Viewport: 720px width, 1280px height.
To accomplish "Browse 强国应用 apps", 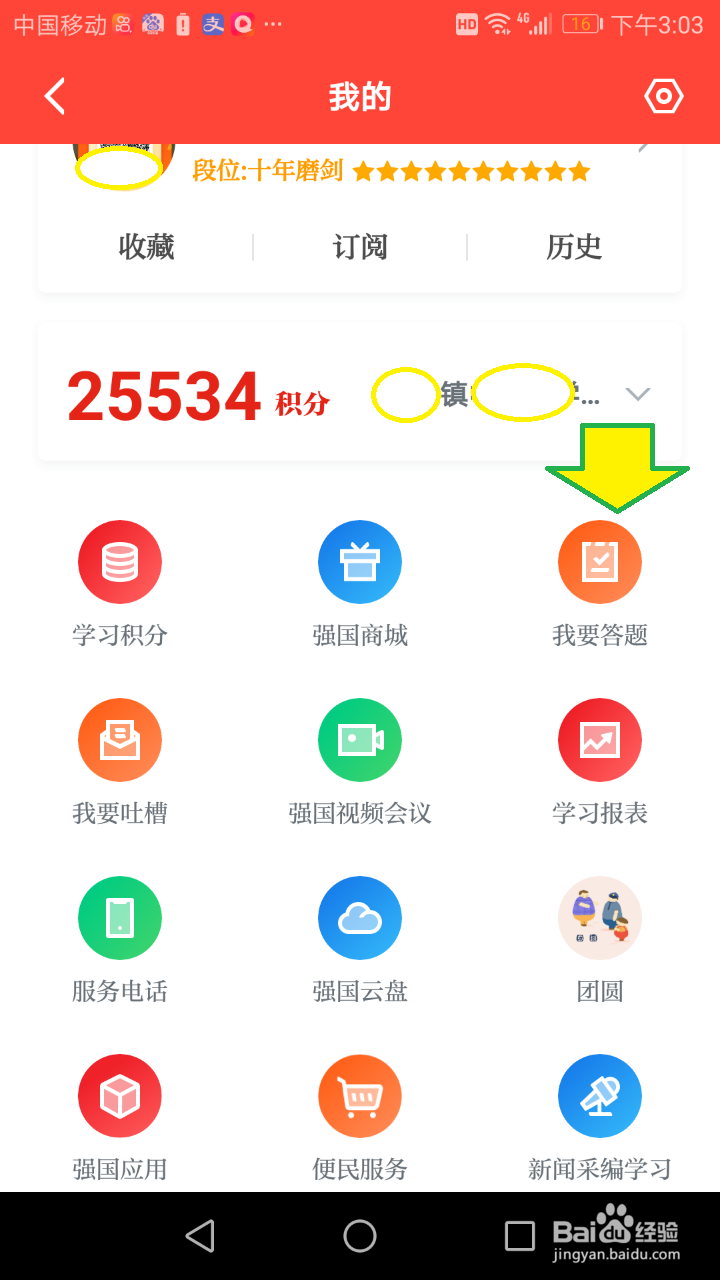I will (x=120, y=1096).
